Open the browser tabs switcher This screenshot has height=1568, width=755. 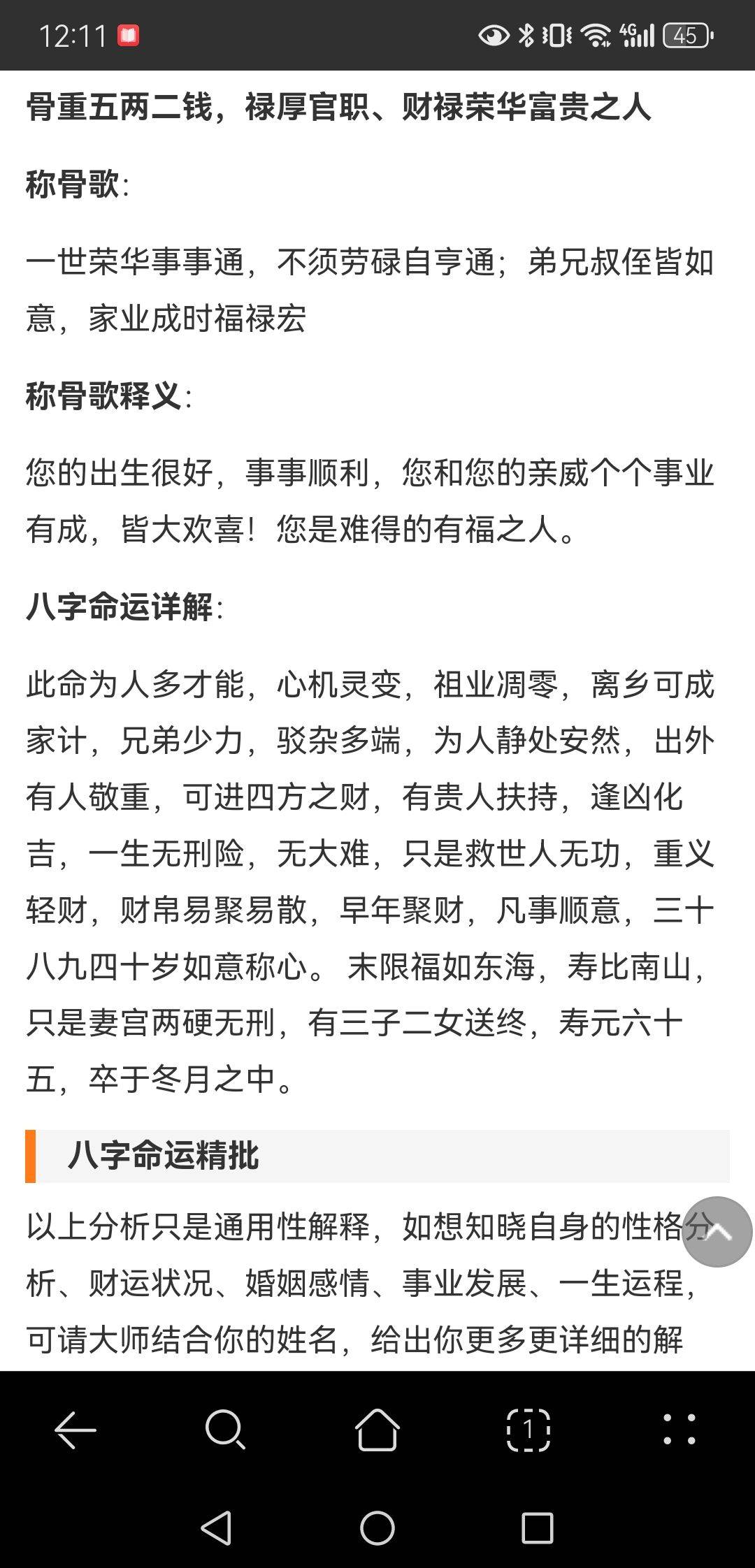click(x=528, y=1430)
